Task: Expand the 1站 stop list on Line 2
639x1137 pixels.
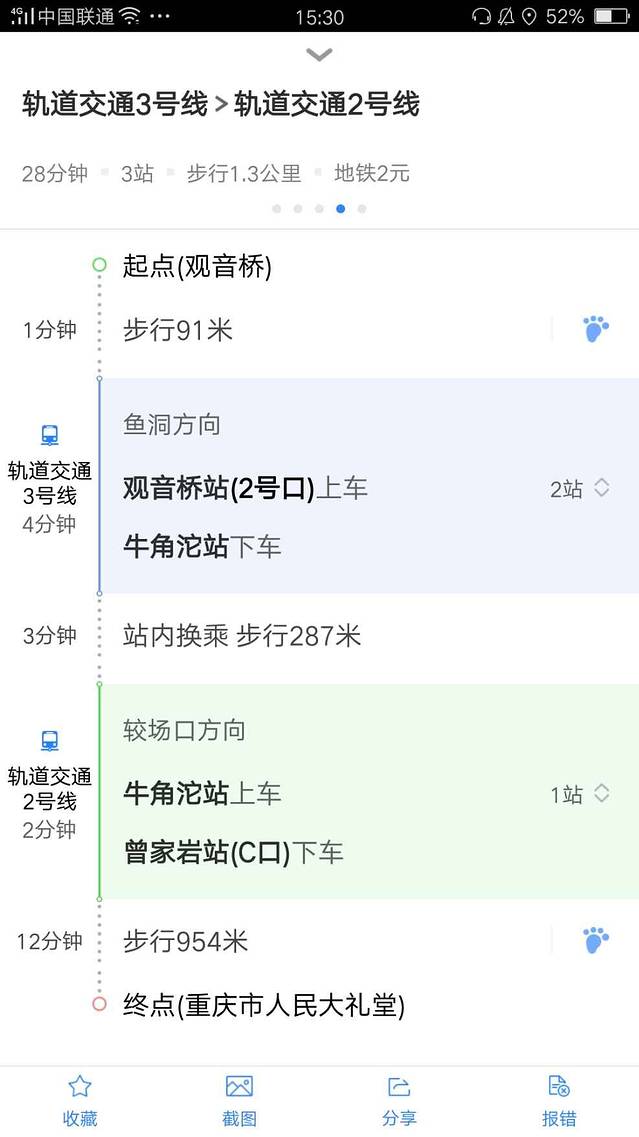Action: [x=580, y=794]
